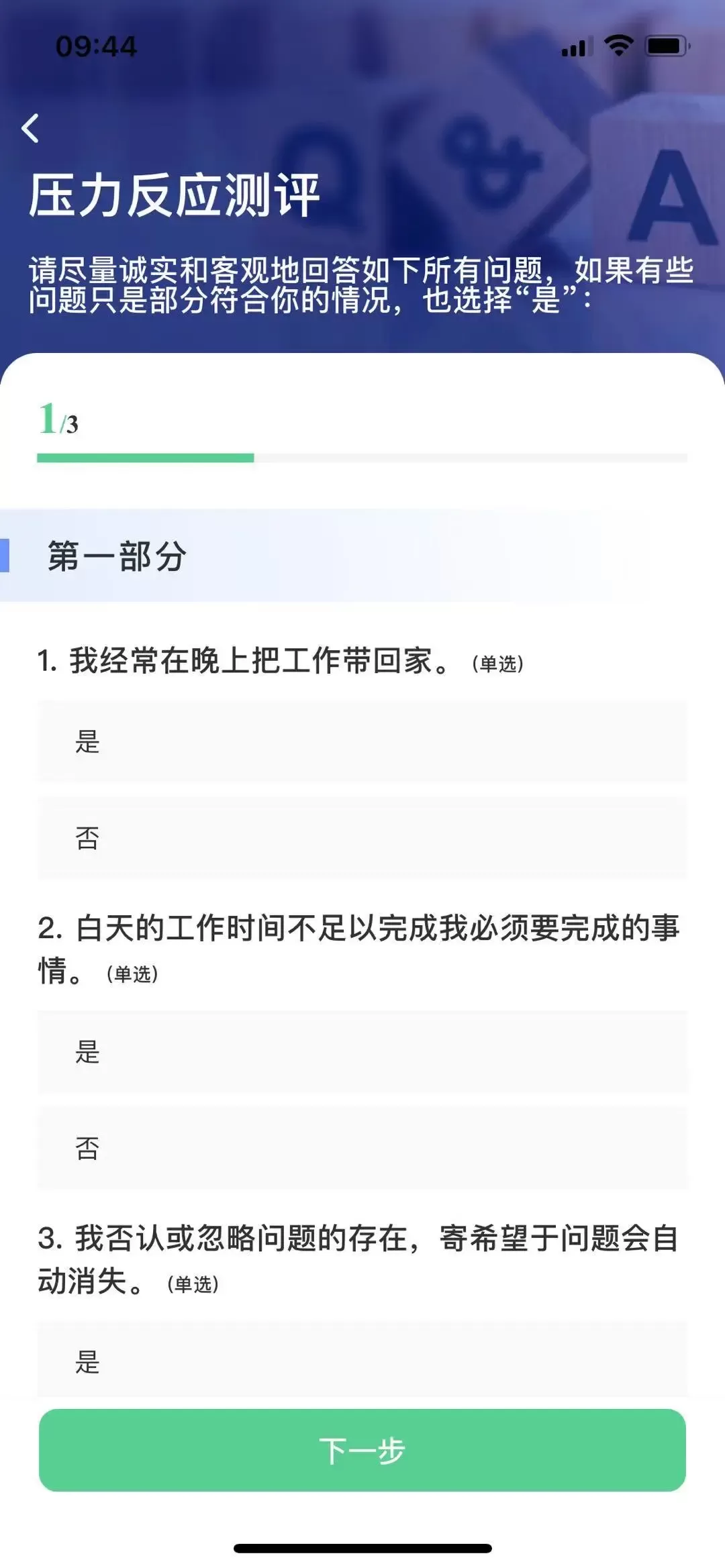Tap the green 下一步 button
Image resolution: width=725 pixels, height=1568 pixels.
coord(362,1450)
